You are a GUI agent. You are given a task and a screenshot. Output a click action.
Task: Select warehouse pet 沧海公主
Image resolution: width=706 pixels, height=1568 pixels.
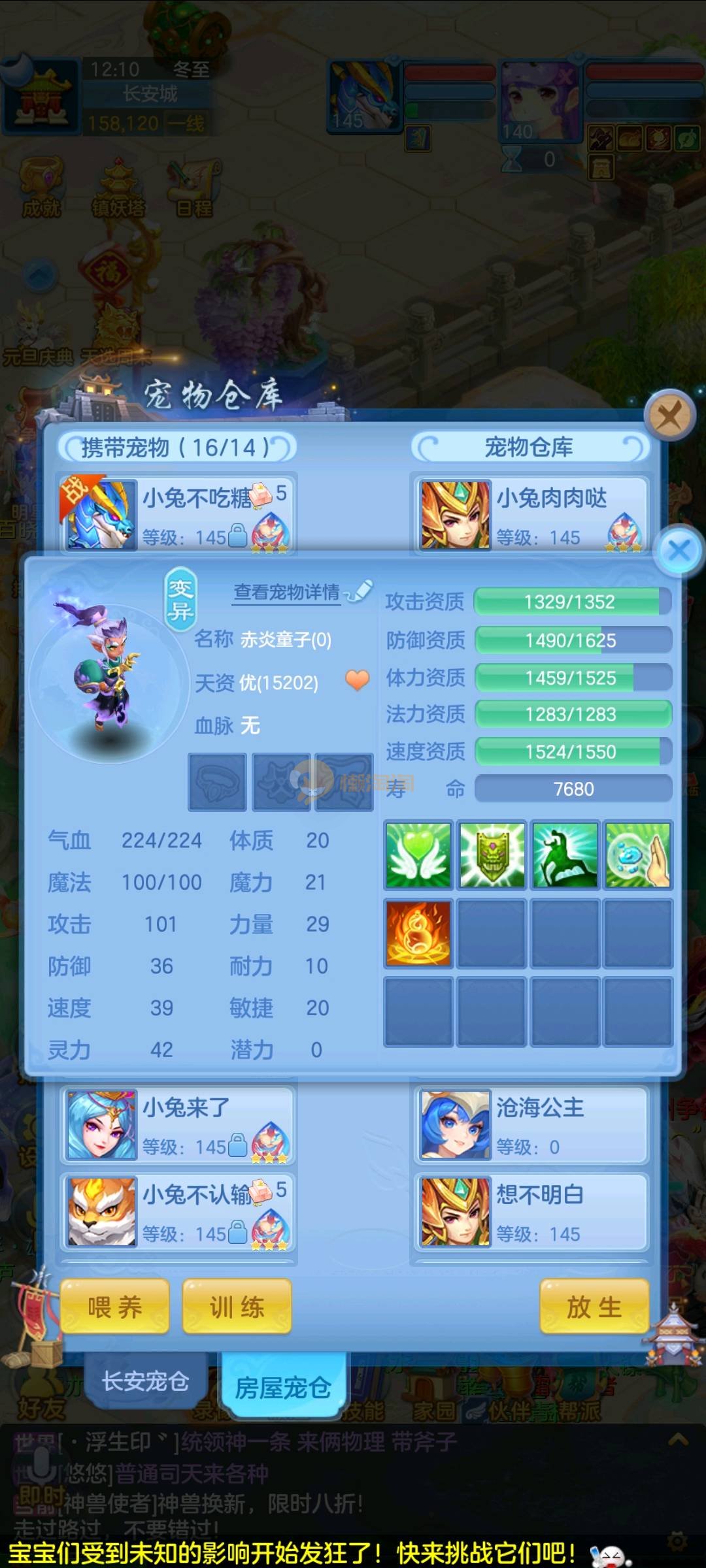pos(531,1125)
